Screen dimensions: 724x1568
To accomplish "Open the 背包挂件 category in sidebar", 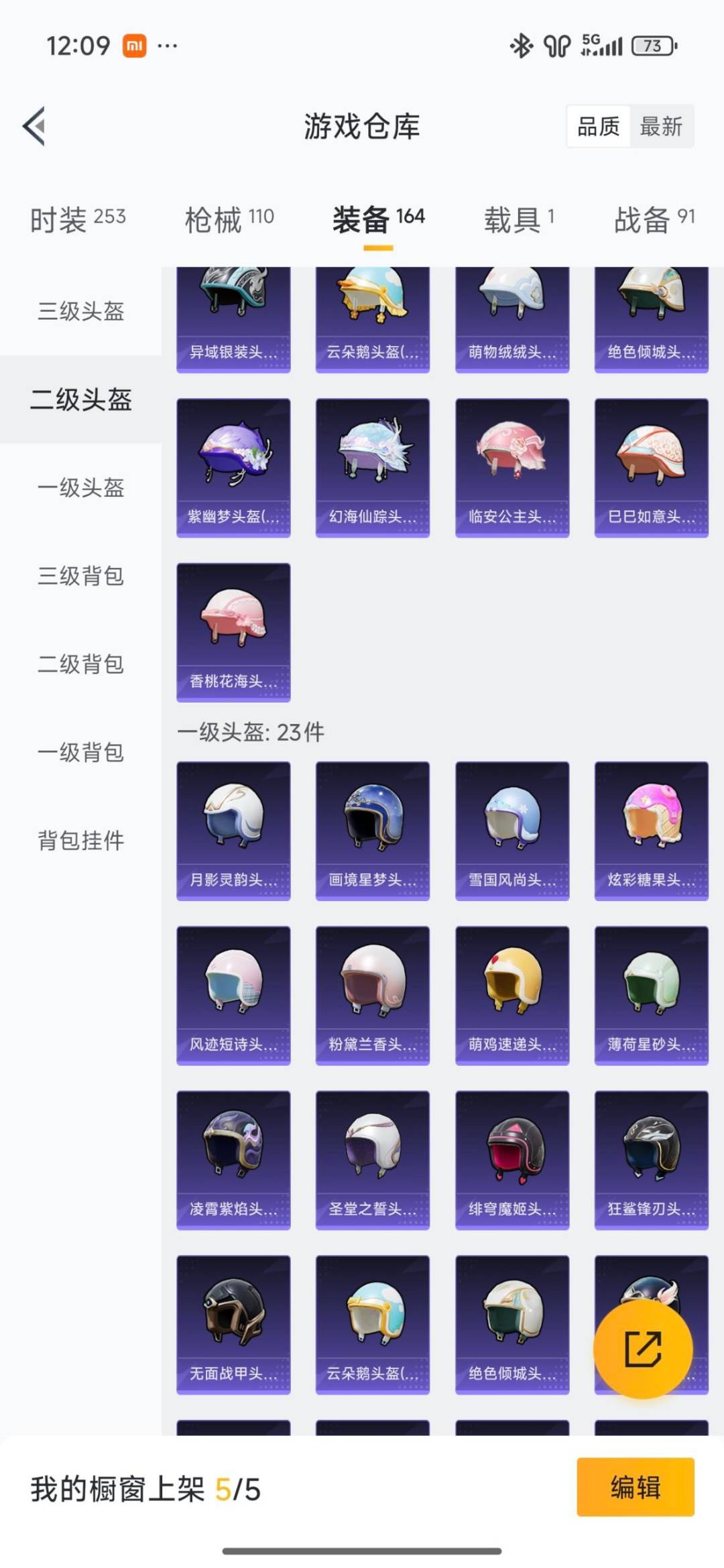I will [x=80, y=840].
